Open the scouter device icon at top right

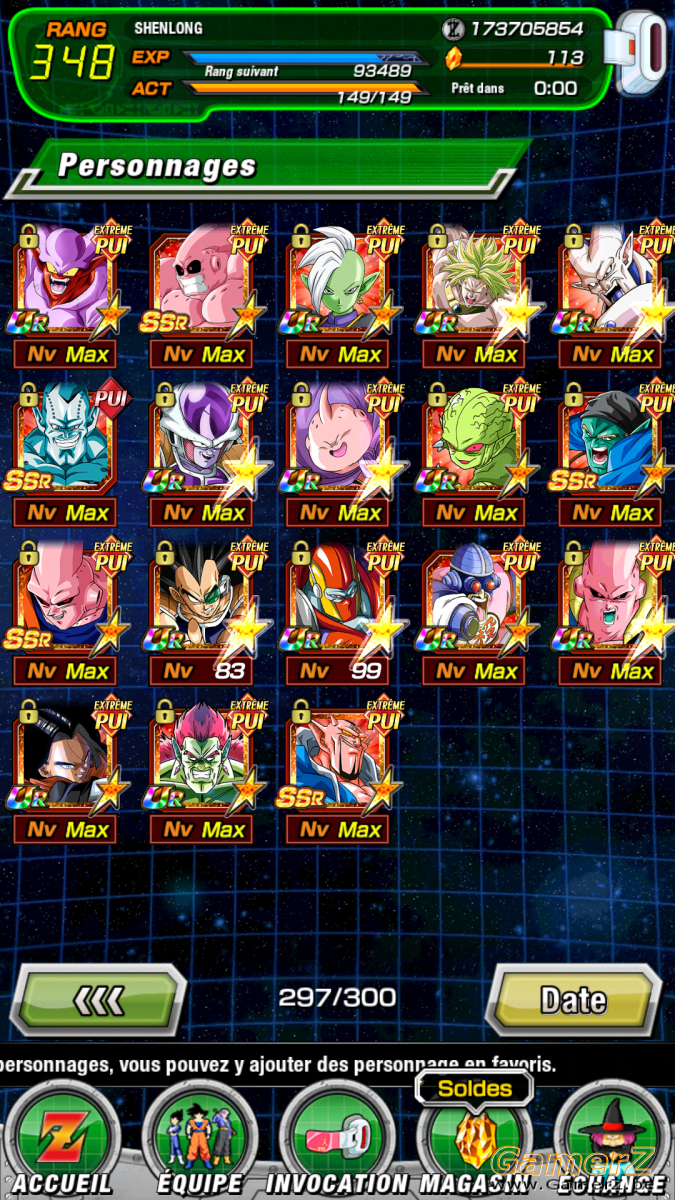point(642,54)
